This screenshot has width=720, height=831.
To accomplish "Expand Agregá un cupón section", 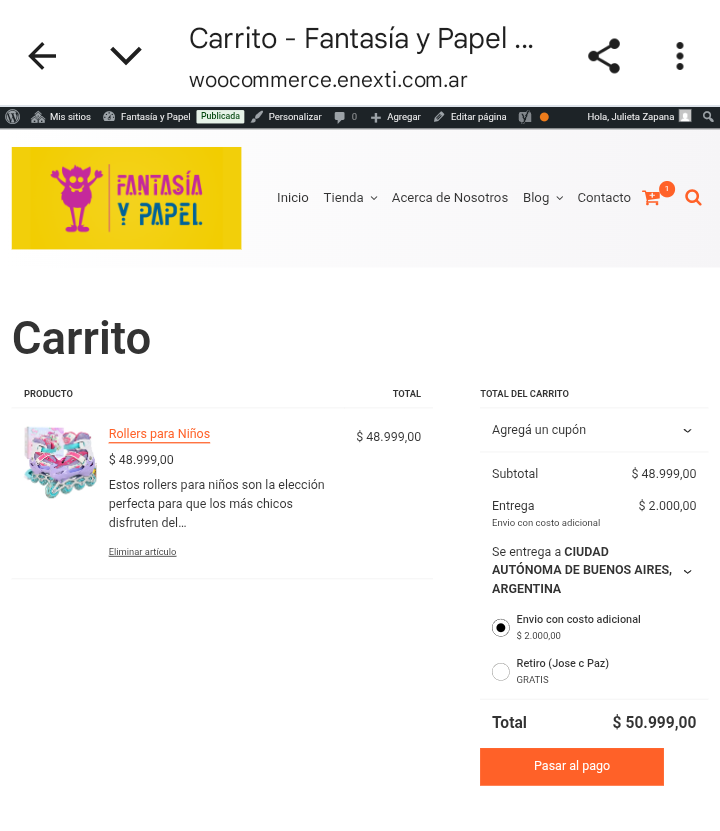I will 592,430.
